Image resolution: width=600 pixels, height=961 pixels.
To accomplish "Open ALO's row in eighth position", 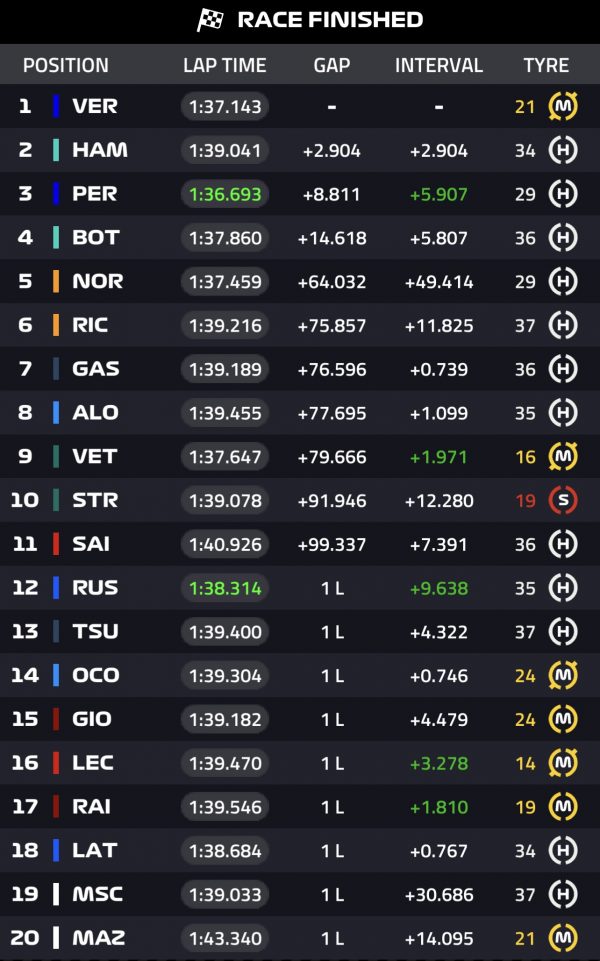I will (x=300, y=413).
